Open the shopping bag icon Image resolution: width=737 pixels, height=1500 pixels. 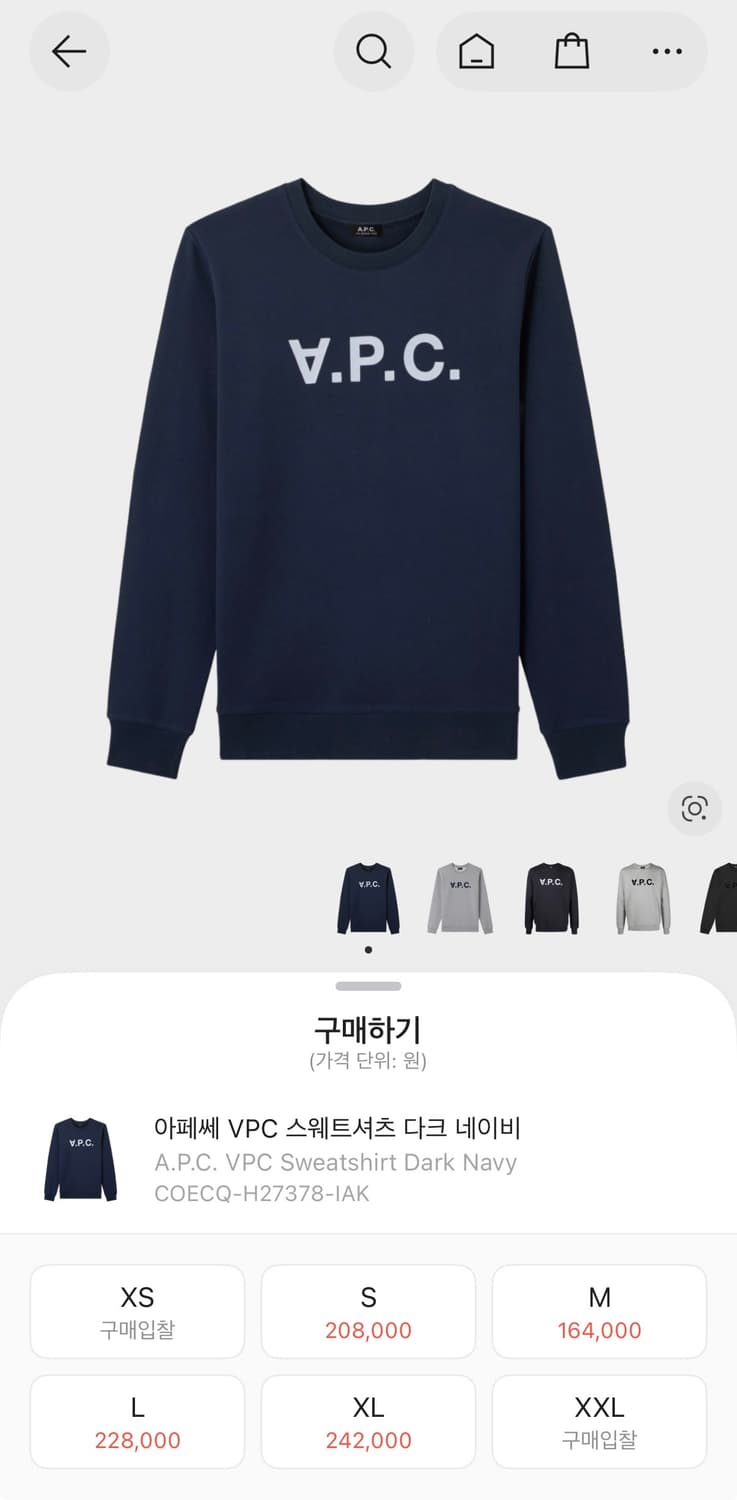click(570, 52)
